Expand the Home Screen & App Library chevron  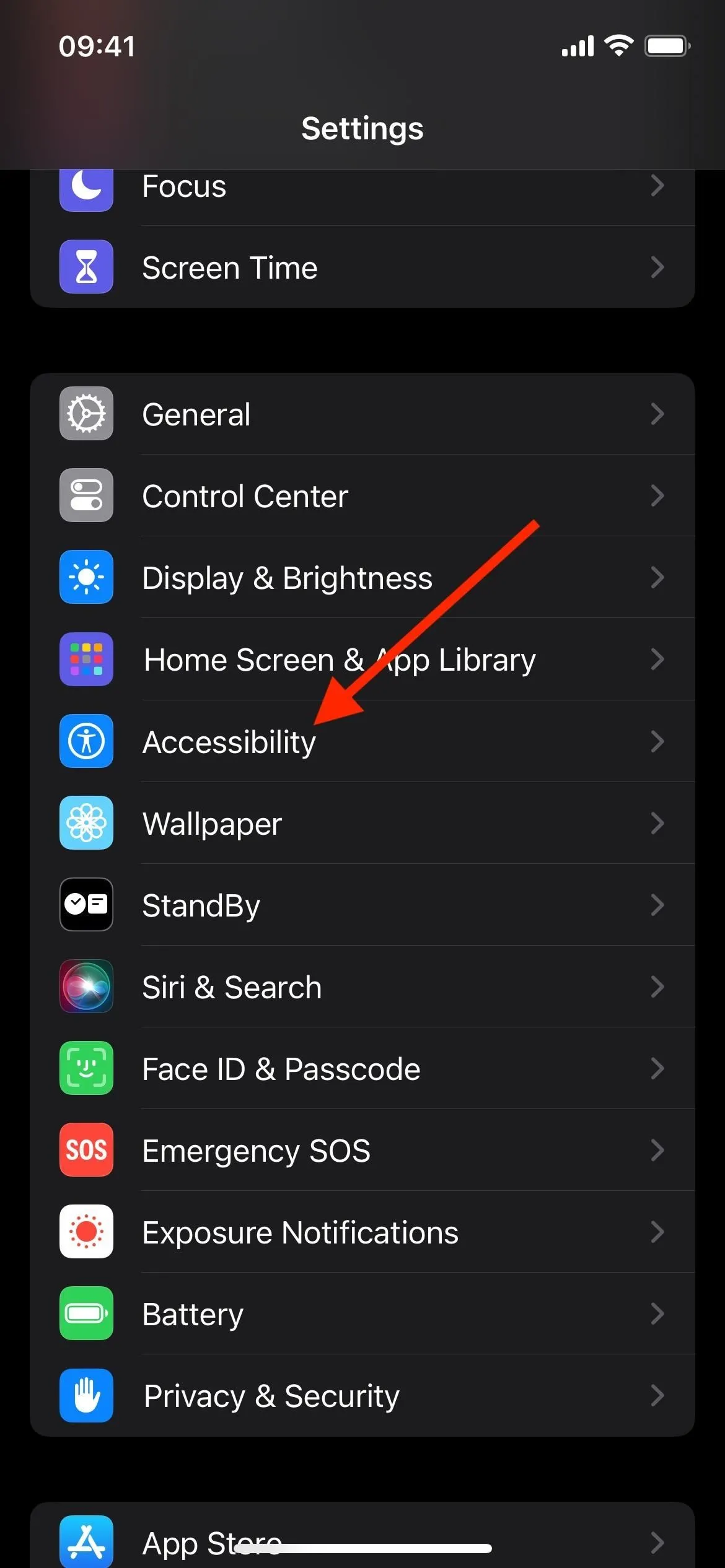(657, 660)
